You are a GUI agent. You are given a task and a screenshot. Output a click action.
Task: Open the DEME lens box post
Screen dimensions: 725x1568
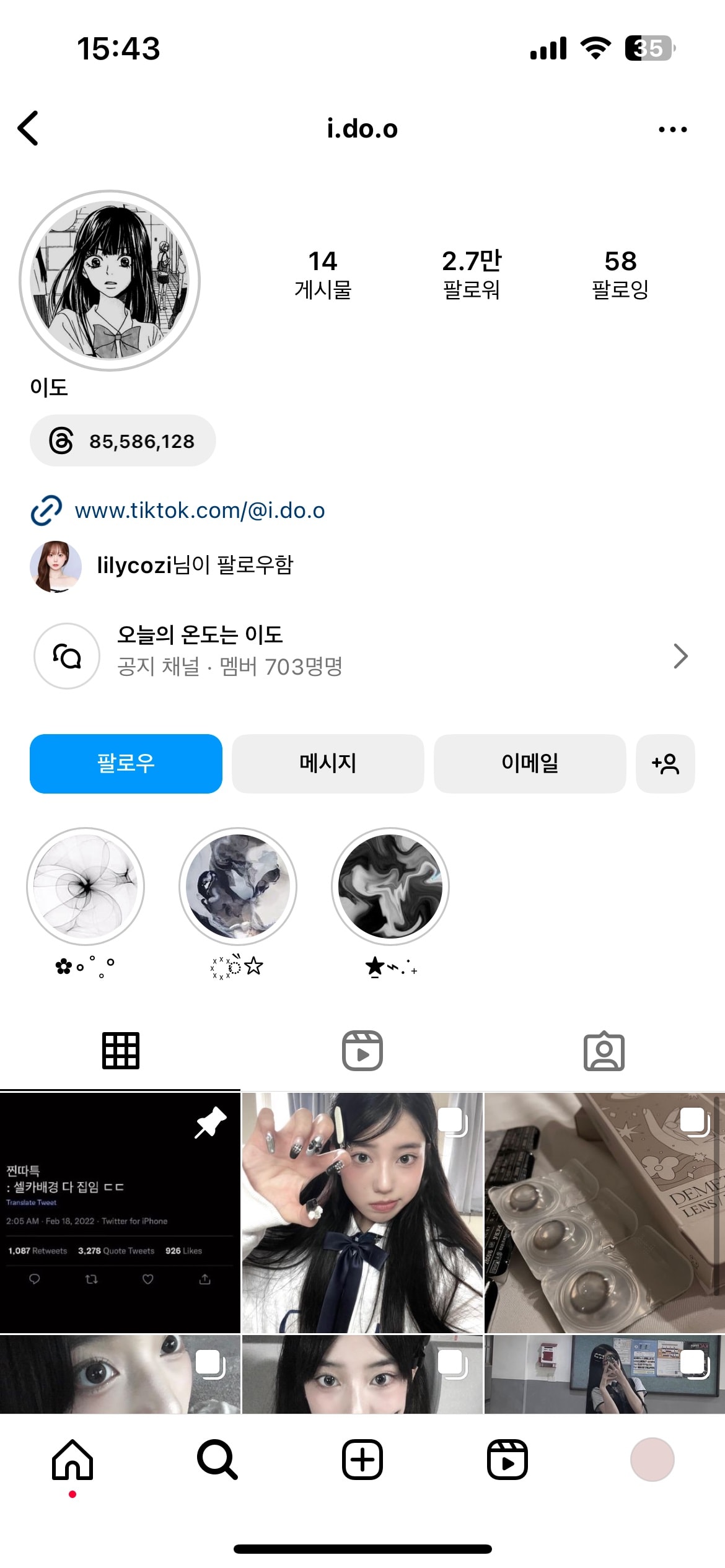pos(604,1212)
